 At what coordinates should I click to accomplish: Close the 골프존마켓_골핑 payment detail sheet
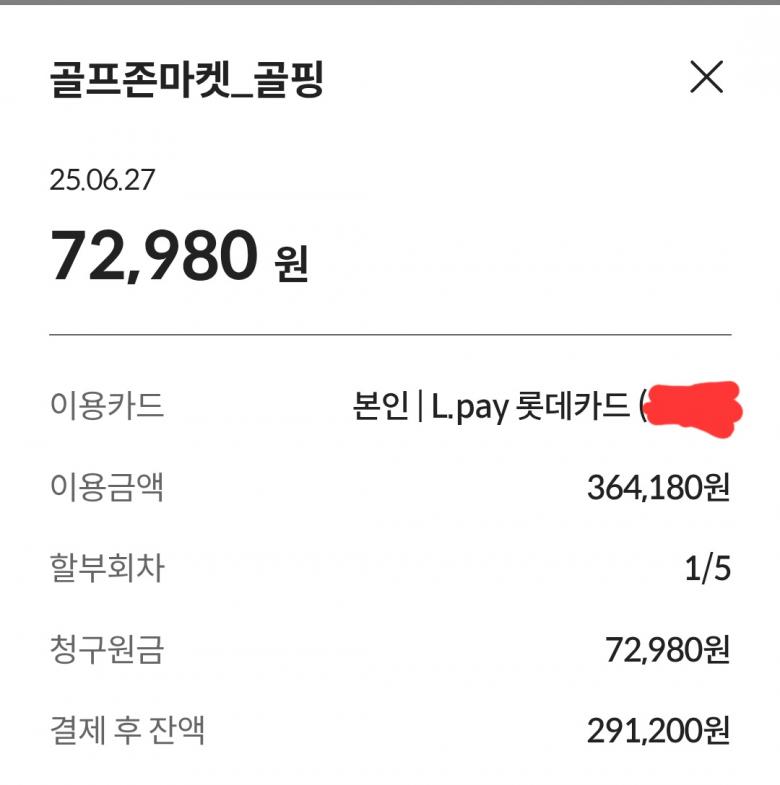click(x=706, y=77)
